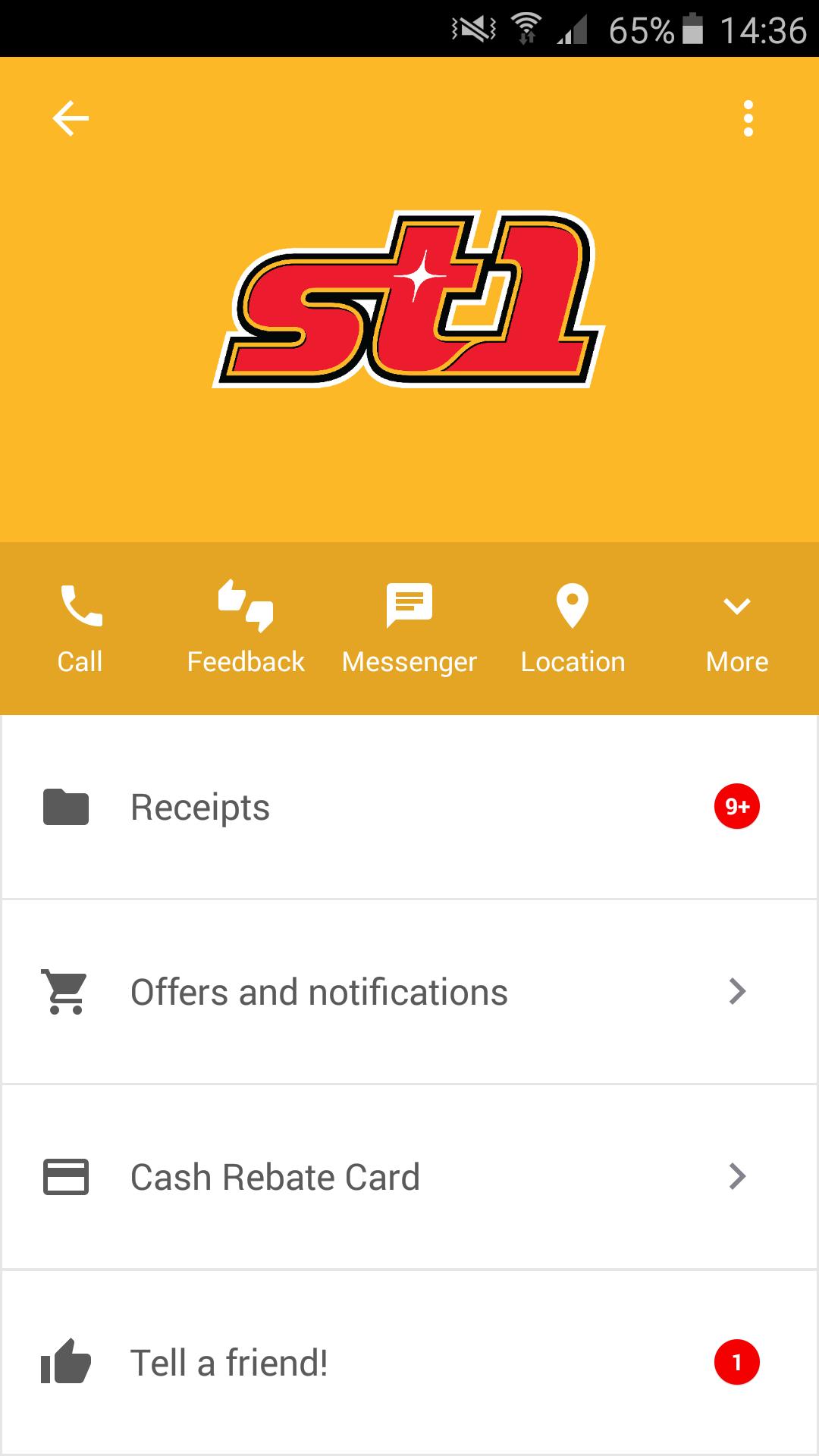Viewport: 819px width, 1456px height.
Task: Open Offers and notifications
Action: [409, 992]
